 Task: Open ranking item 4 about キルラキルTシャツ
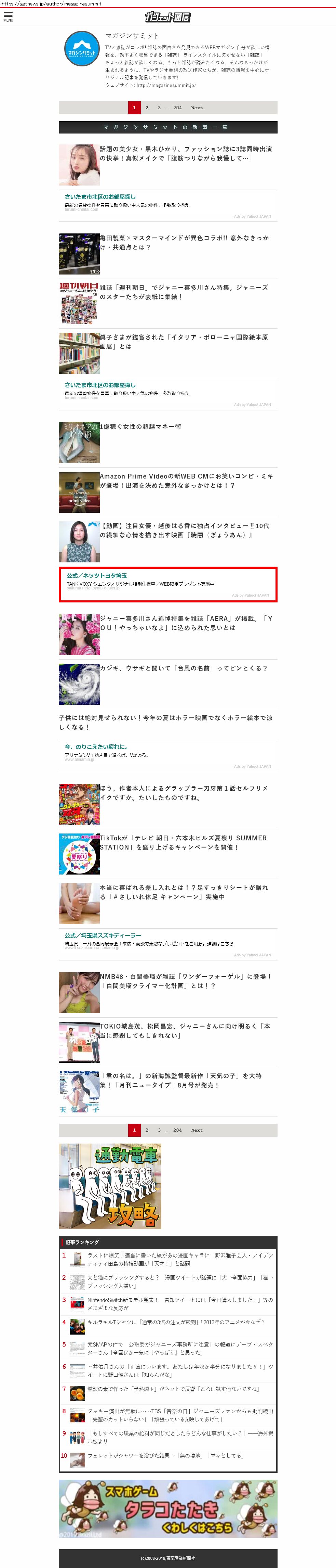pyautogui.click(x=176, y=1322)
